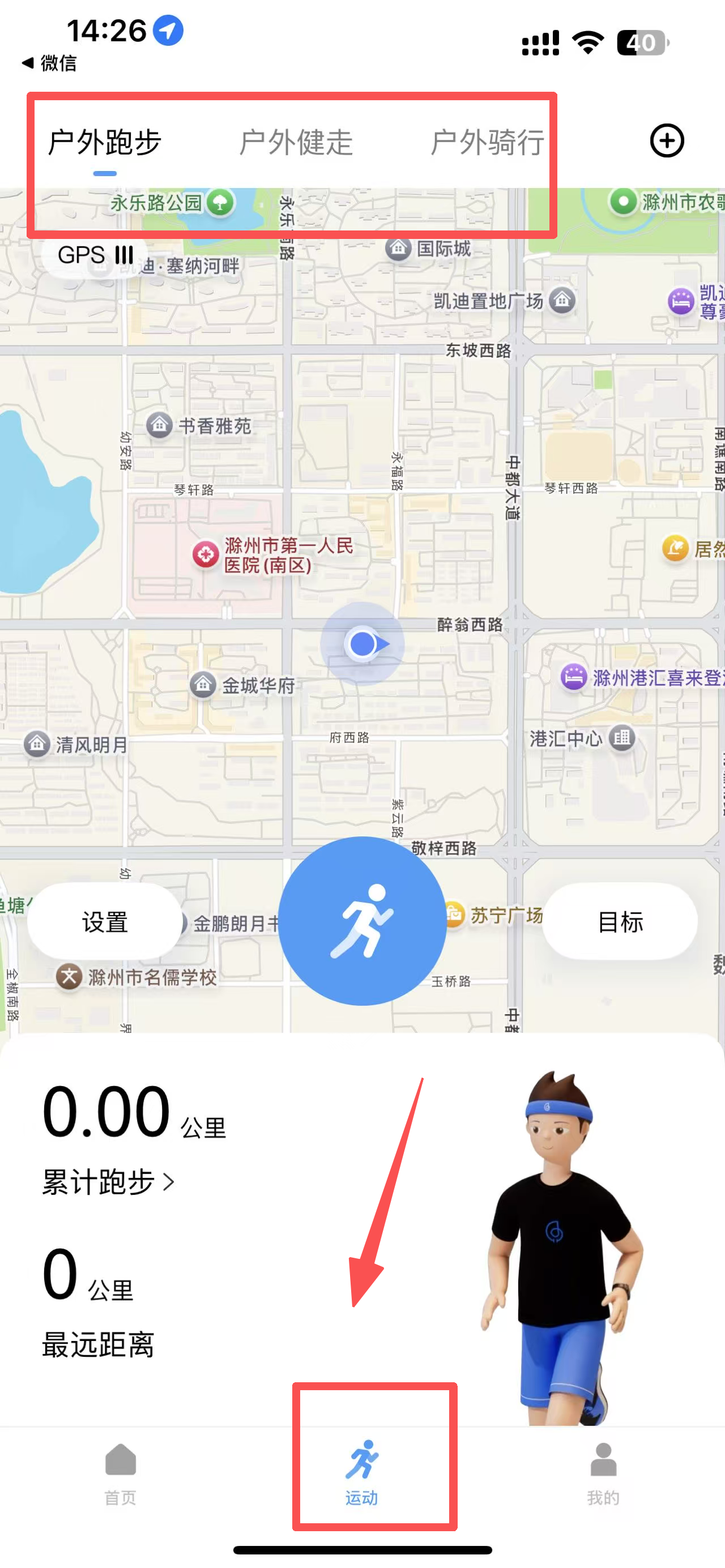Image resolution: width=725 pixels, height=1568 pixels.
Task: Open 设置 for the run
Action: [105, 921]
